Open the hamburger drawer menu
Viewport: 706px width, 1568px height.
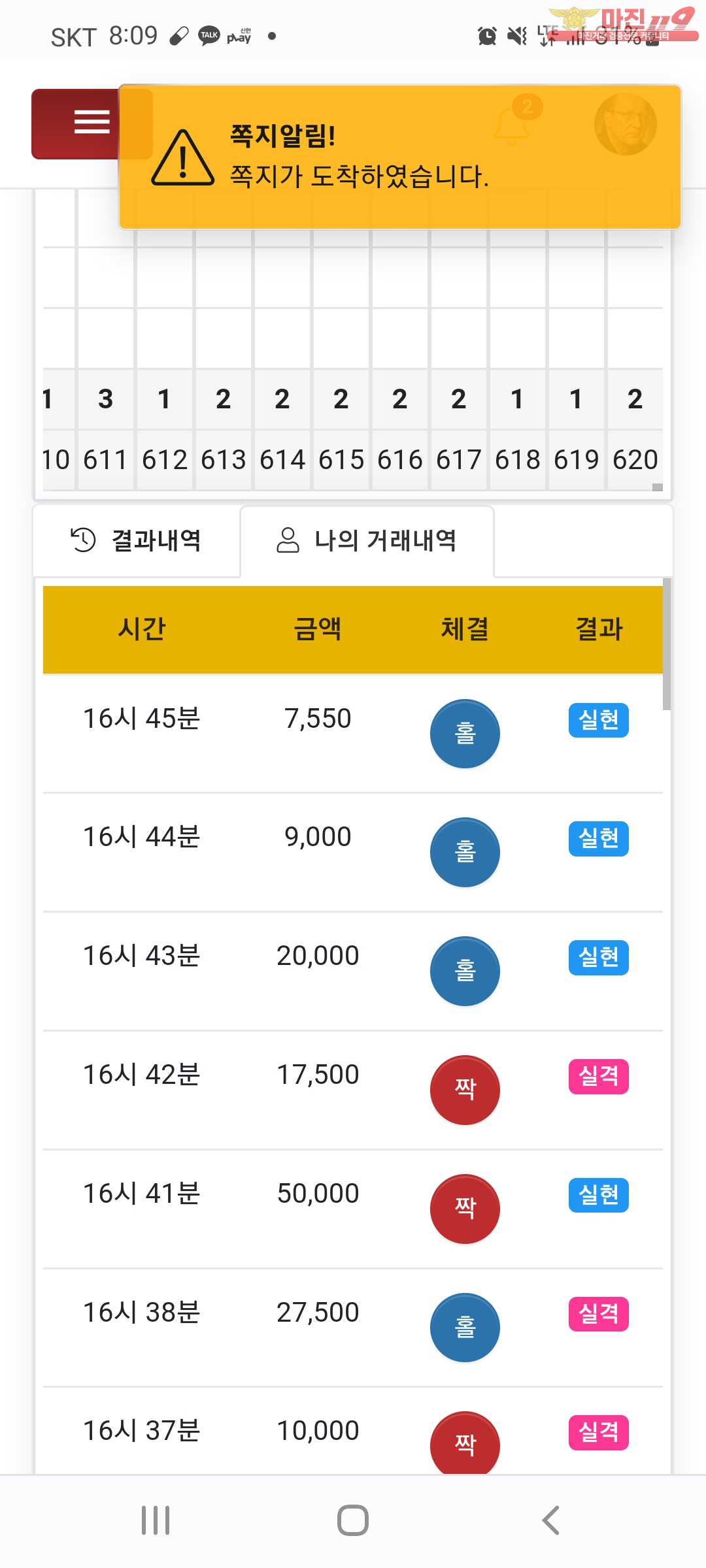click(92, 123)
